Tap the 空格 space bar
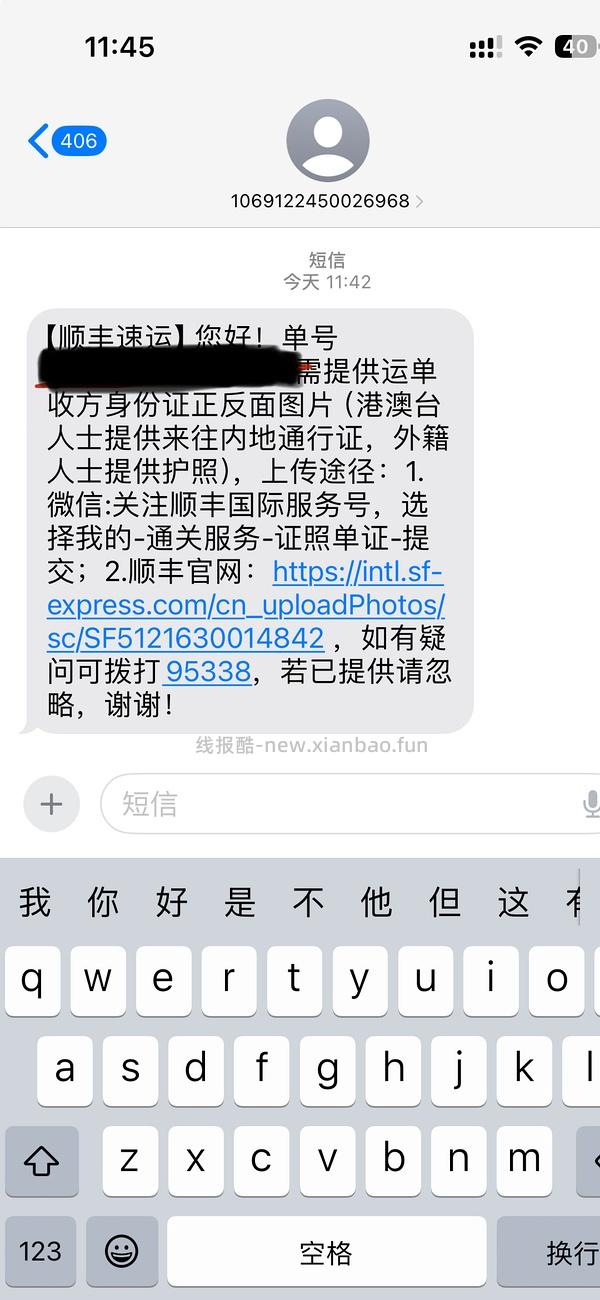The height and width of the screenshot is (1300, 600). (x=326, y=1251)
